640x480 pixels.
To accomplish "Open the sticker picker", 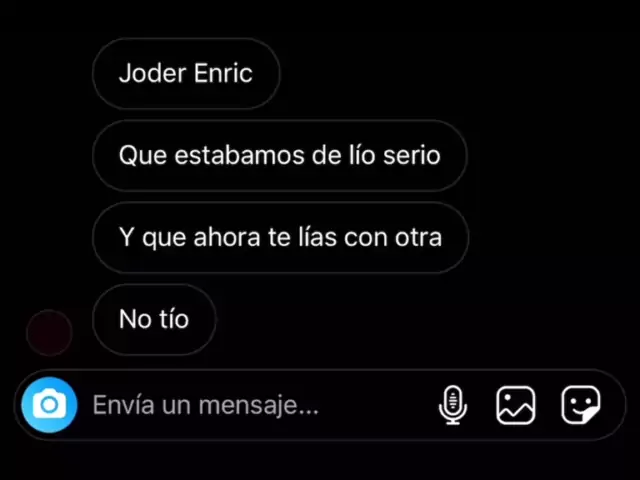I will 581,405.
